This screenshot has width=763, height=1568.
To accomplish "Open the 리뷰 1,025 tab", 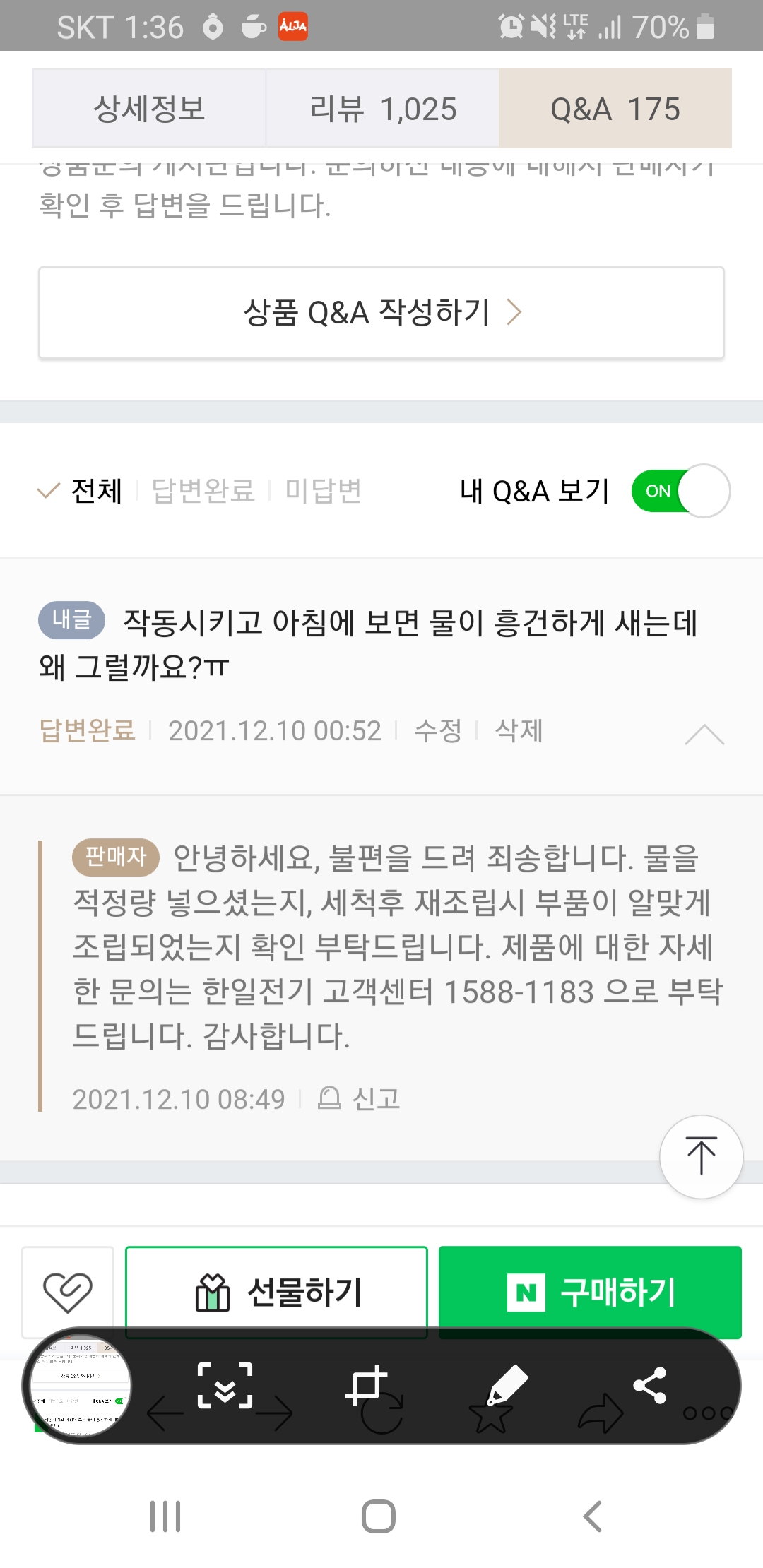I will point(382,108).
